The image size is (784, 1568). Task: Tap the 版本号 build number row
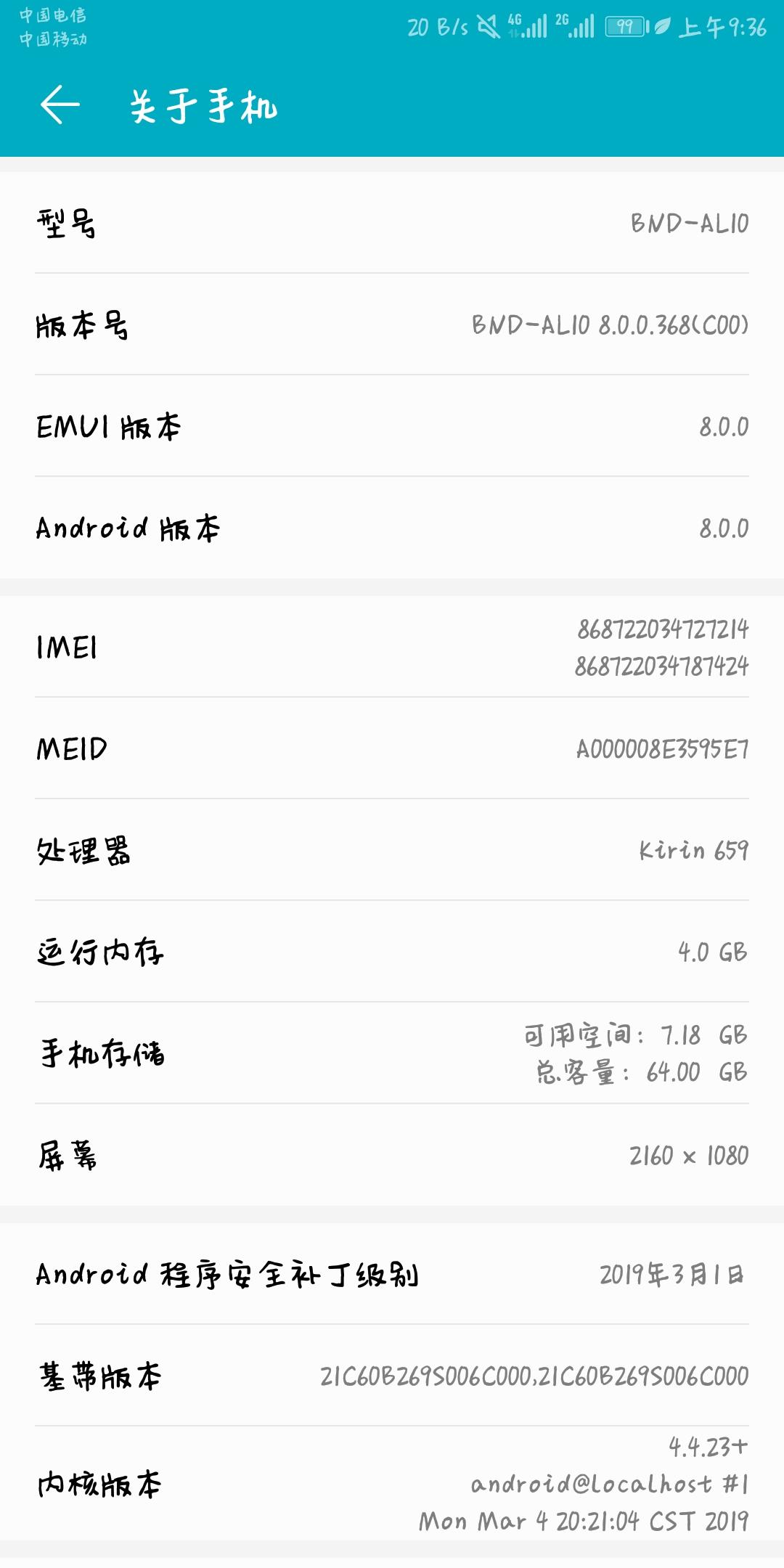point(392,324)
